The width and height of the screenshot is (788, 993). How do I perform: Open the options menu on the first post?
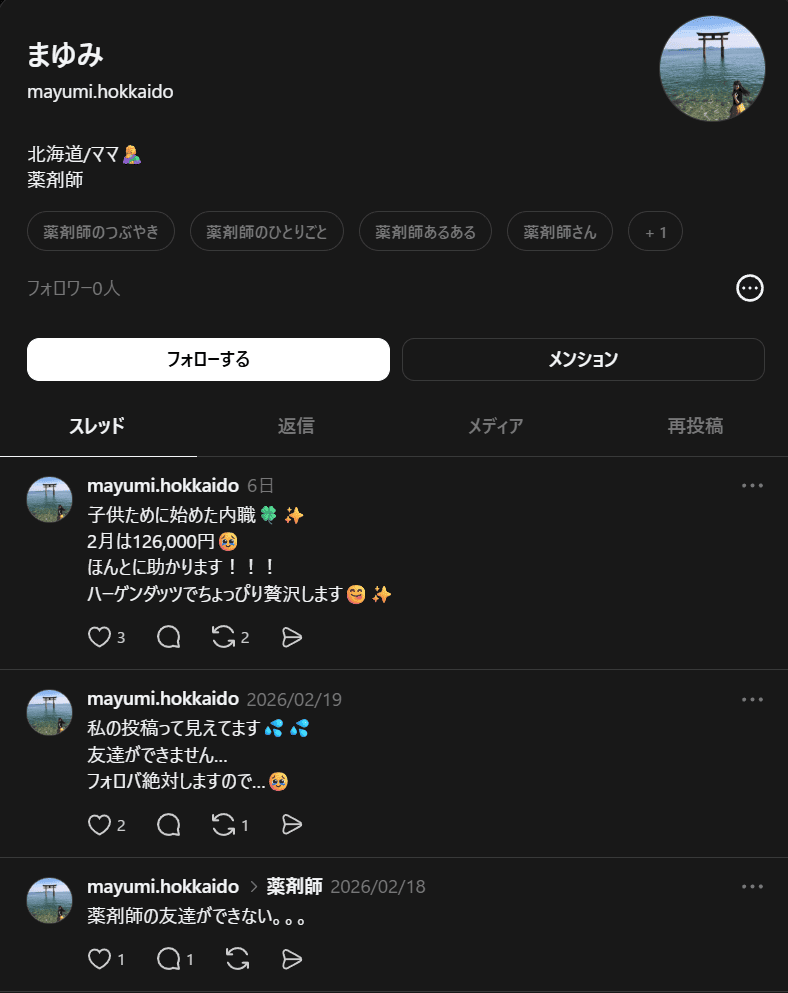pos(751,485)
